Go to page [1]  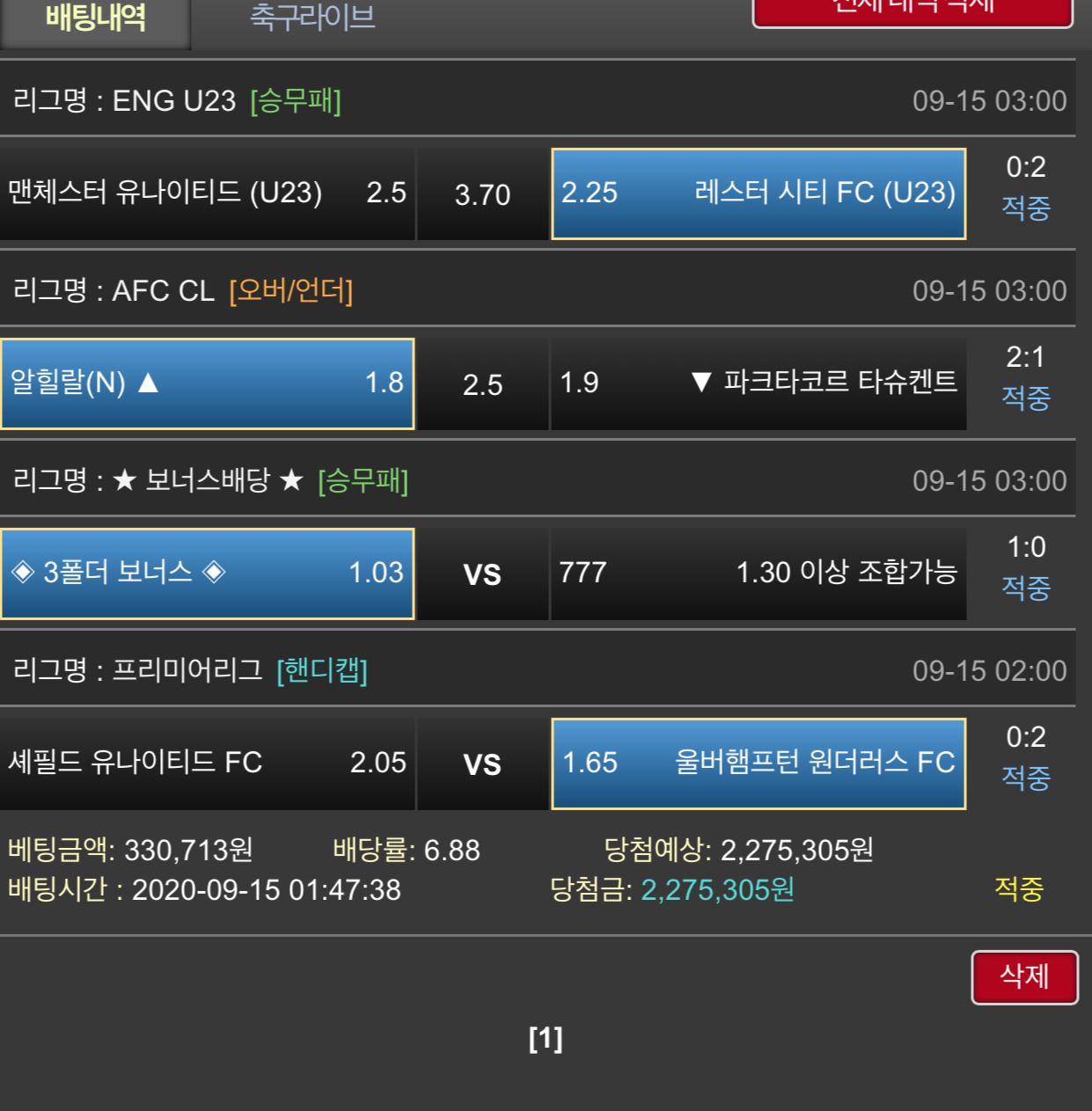546,1039
